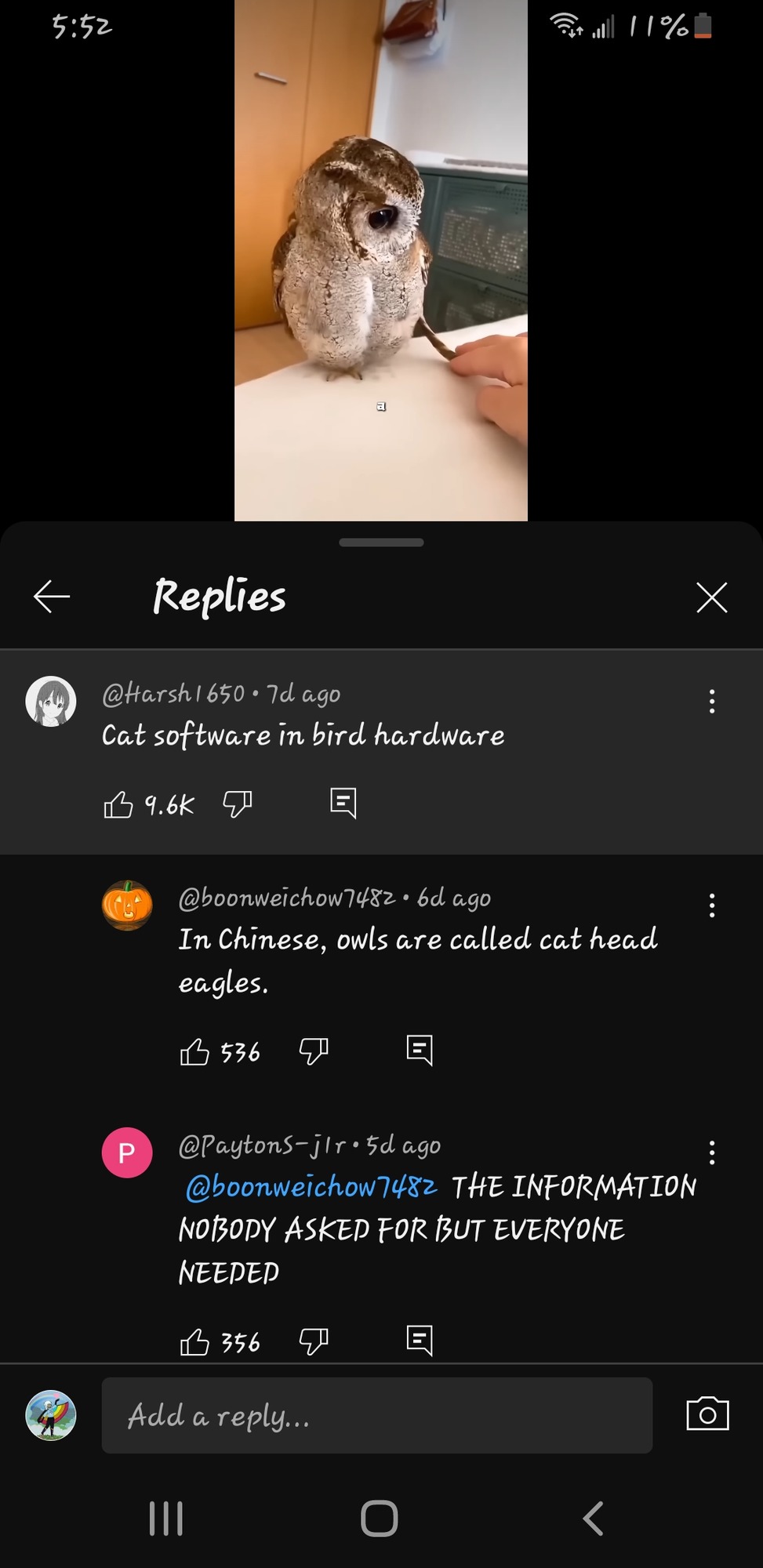Dislike the "Cat software in bird hardware" comment
This screenshot has width=763, height=1568.
pos(237,804)
